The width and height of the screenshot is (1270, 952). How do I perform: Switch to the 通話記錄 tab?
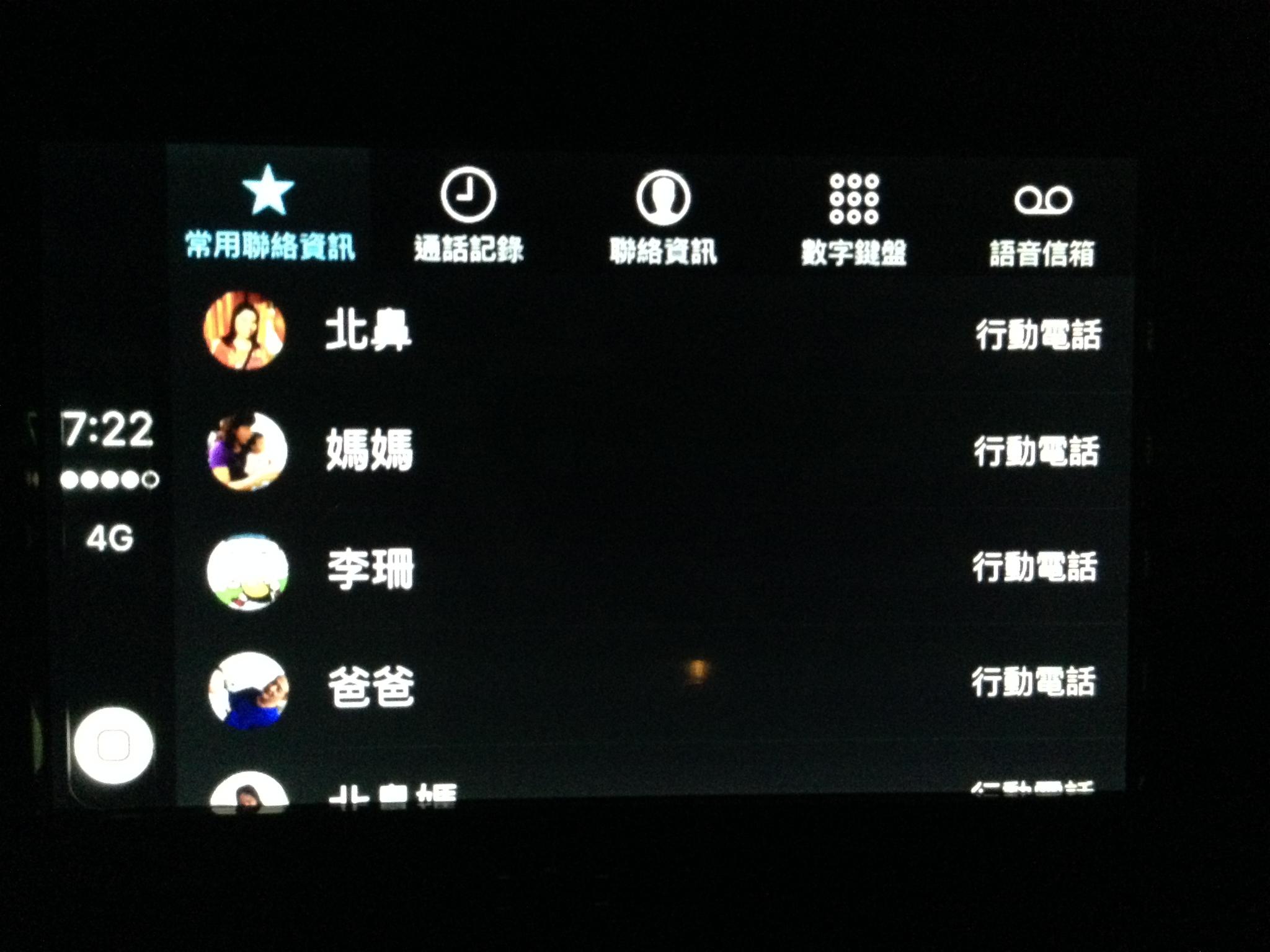coord(468,214)
